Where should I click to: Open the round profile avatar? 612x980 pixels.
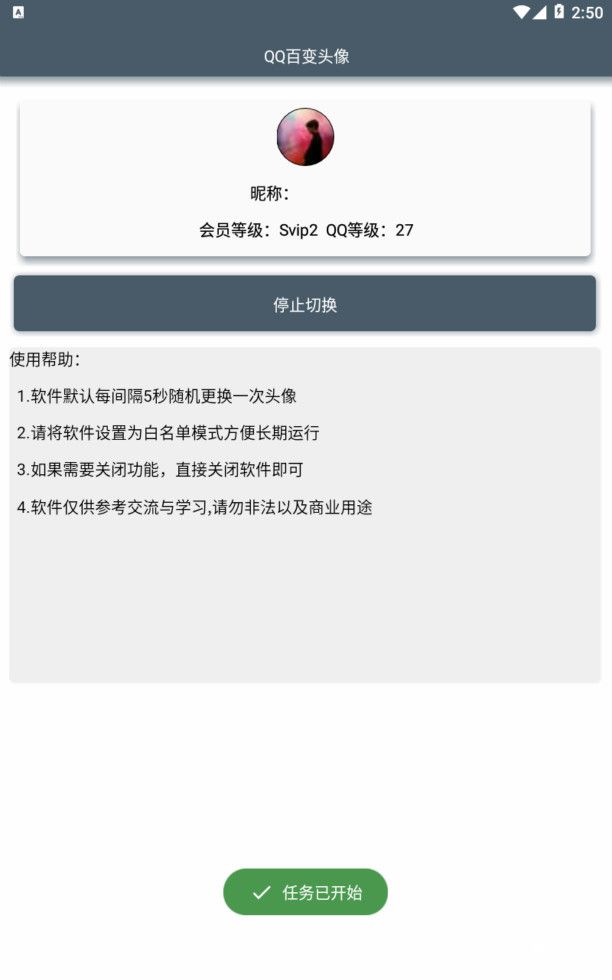click(x=305, y=137)
